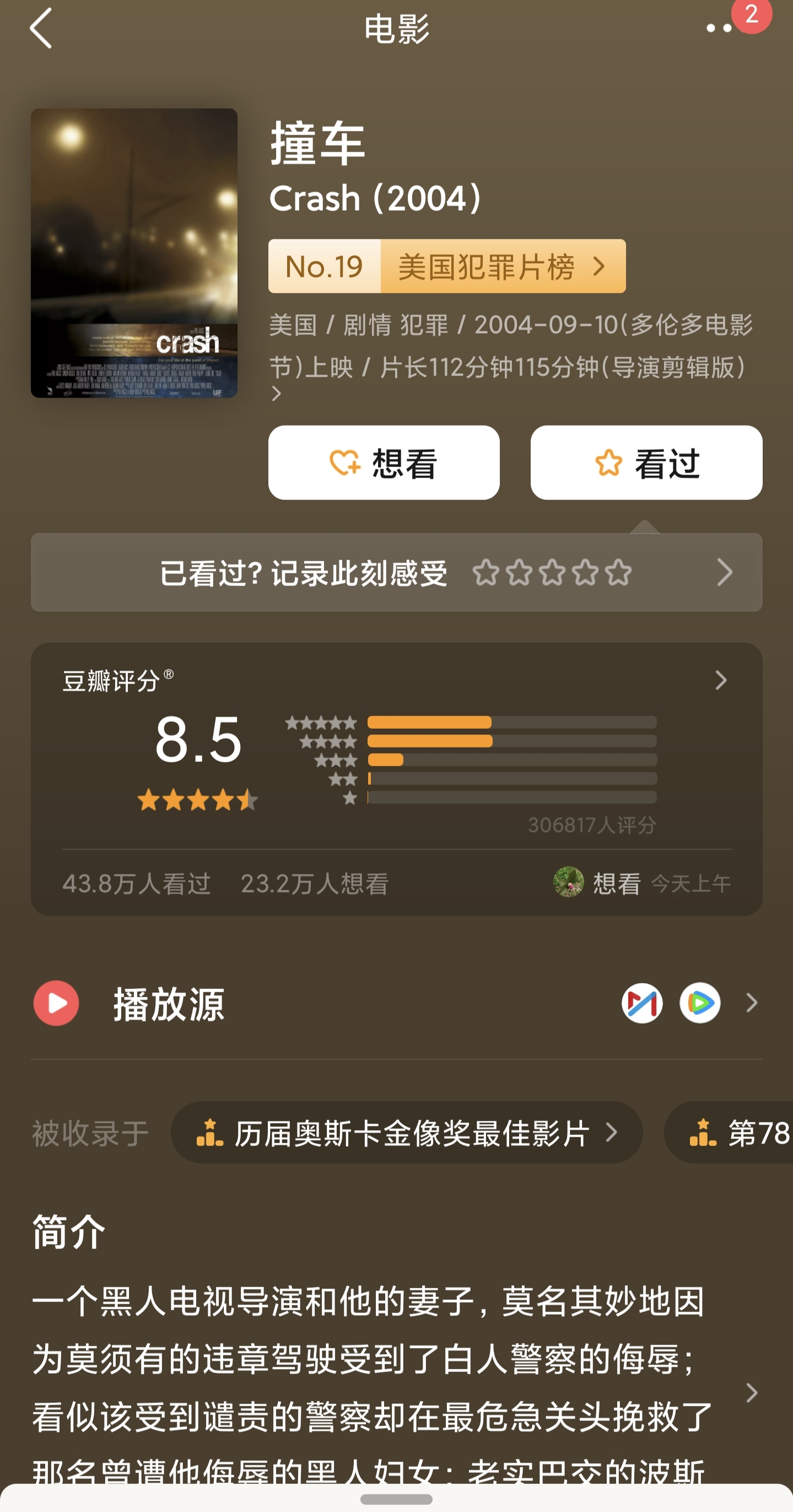The width and height of the screenshot is (793, 1512).
Task: Open the more options menu
Action: tap(719, 28)
